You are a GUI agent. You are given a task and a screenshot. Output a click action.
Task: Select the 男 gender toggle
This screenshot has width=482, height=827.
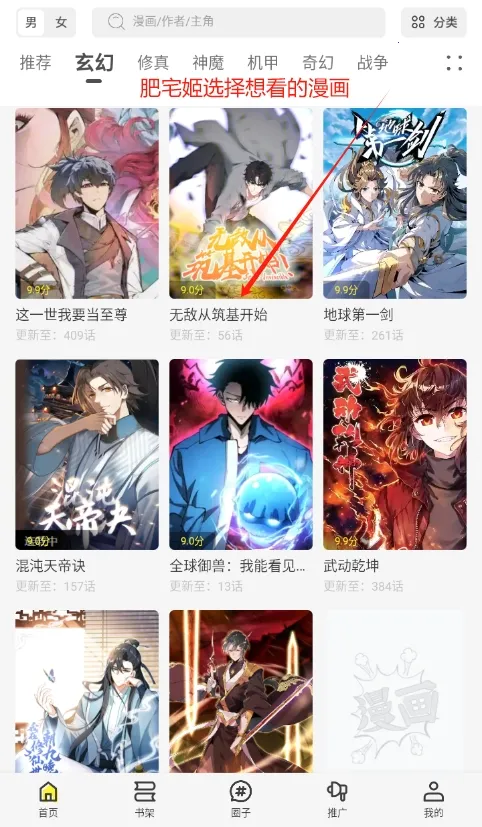tap(31, 22)
